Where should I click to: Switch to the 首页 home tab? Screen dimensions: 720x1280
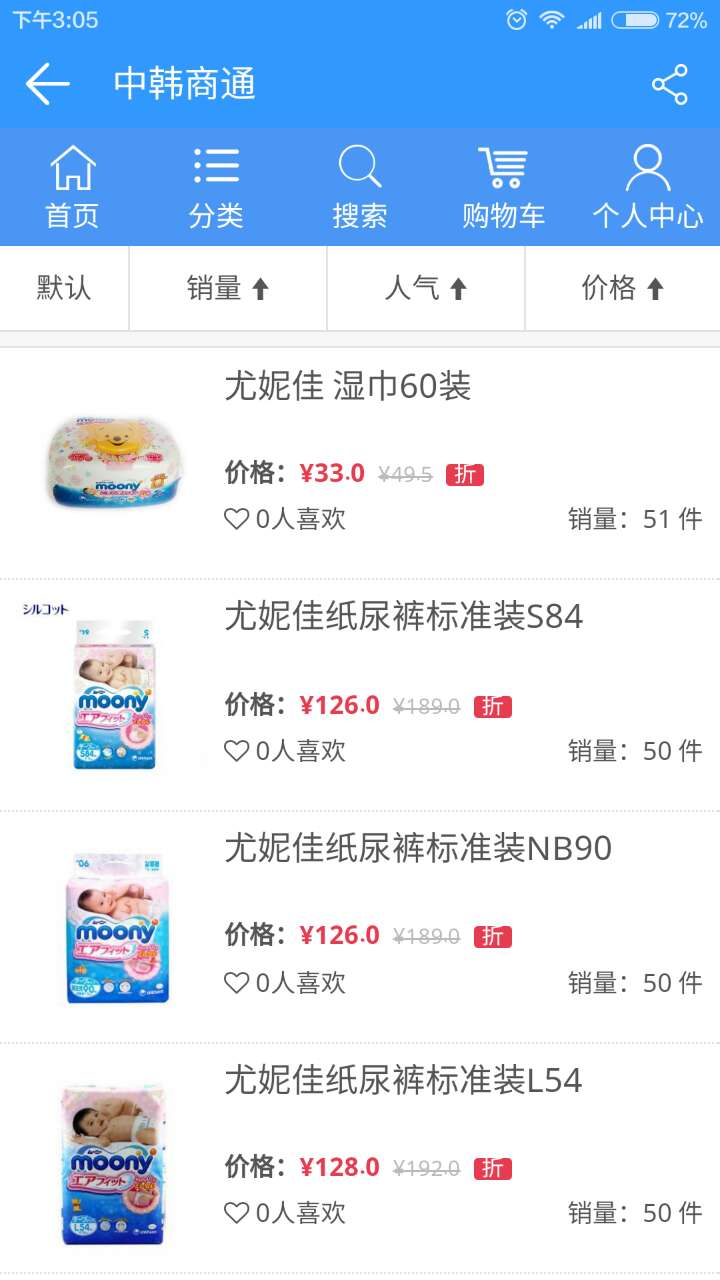(72, 188)
